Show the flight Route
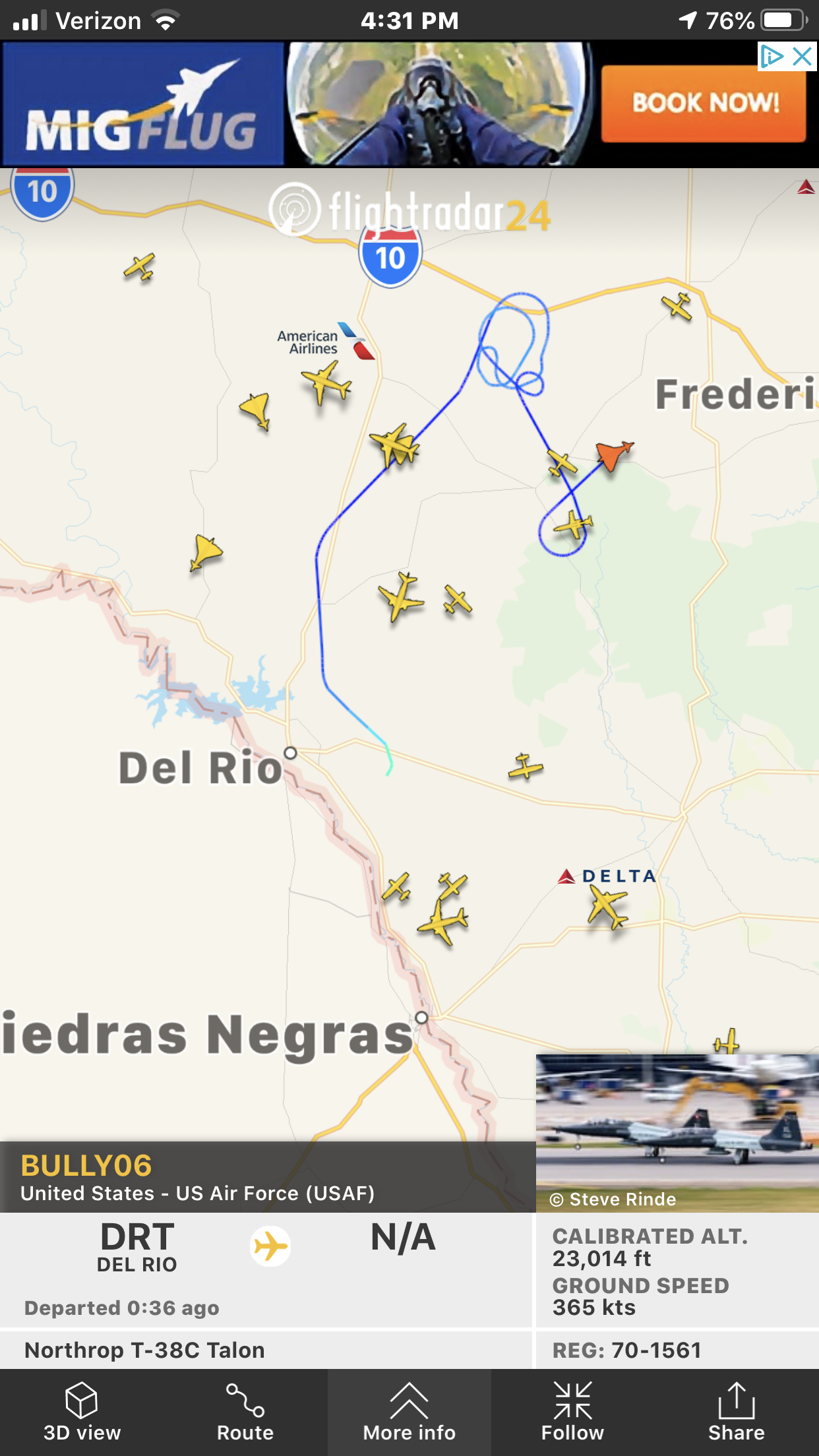 (x=245, y=1412)
